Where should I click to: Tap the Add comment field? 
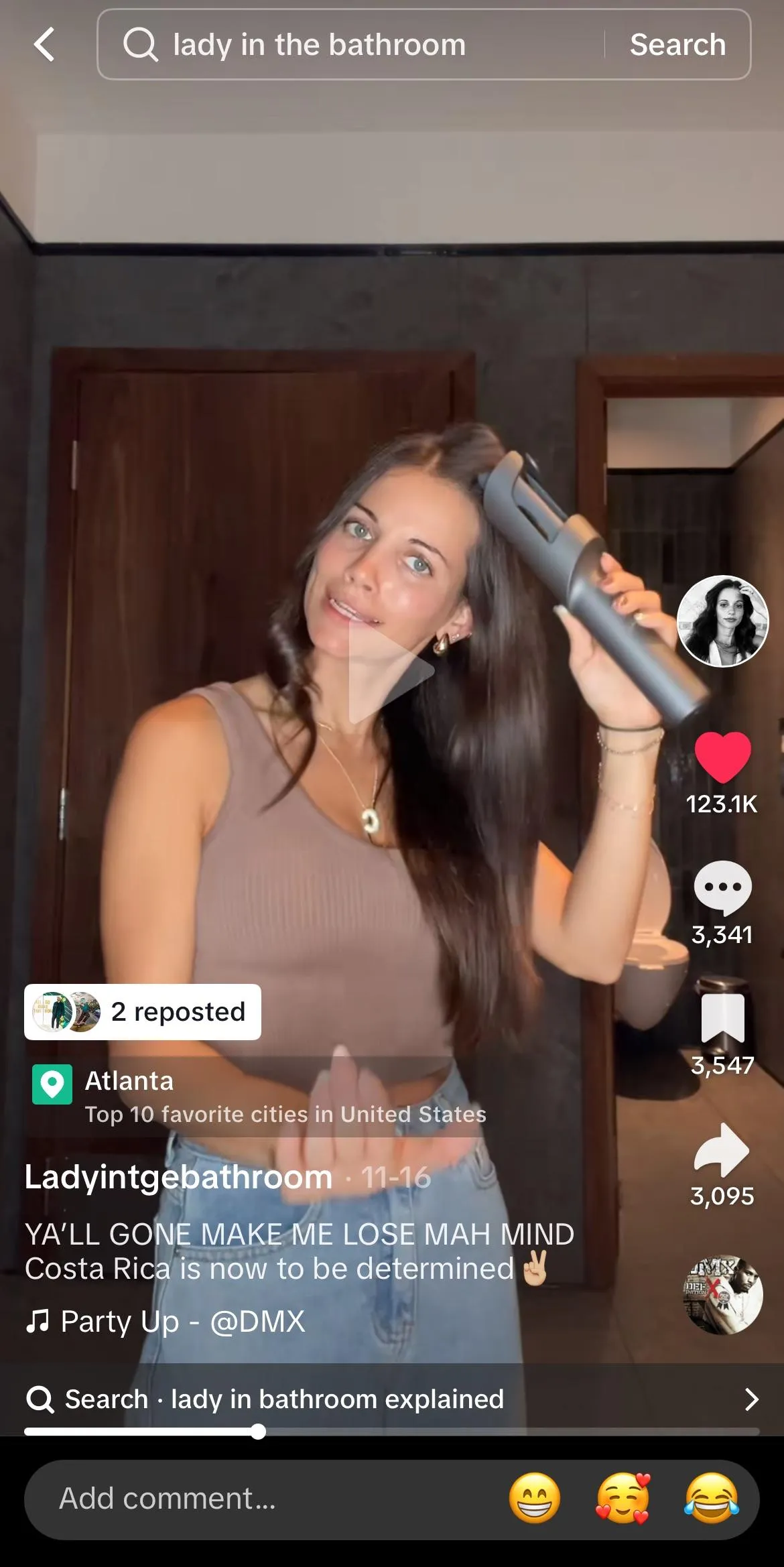[x=261, y=1498]
